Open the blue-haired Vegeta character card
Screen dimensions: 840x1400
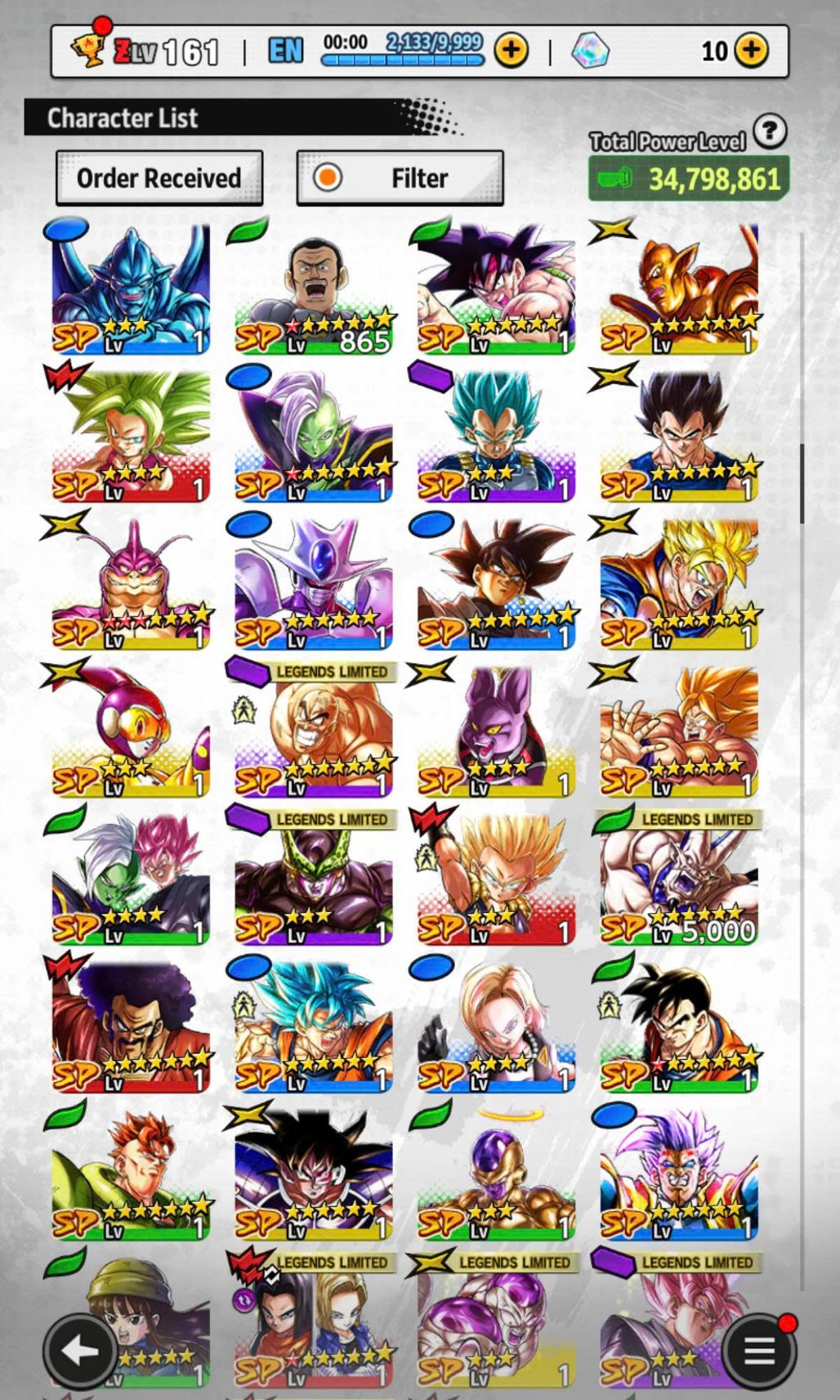(496, 437)
